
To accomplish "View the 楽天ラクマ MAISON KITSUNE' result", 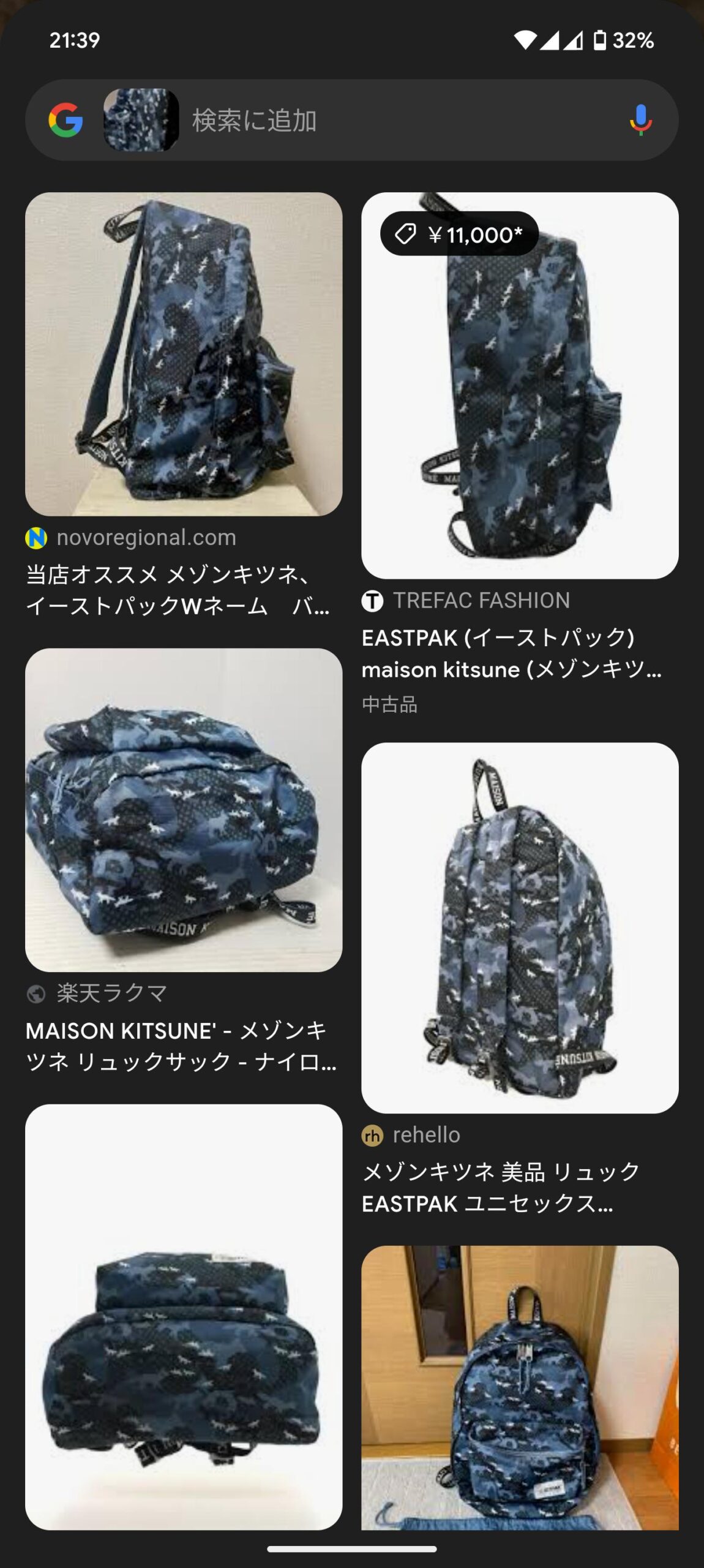I will [184, 810].
